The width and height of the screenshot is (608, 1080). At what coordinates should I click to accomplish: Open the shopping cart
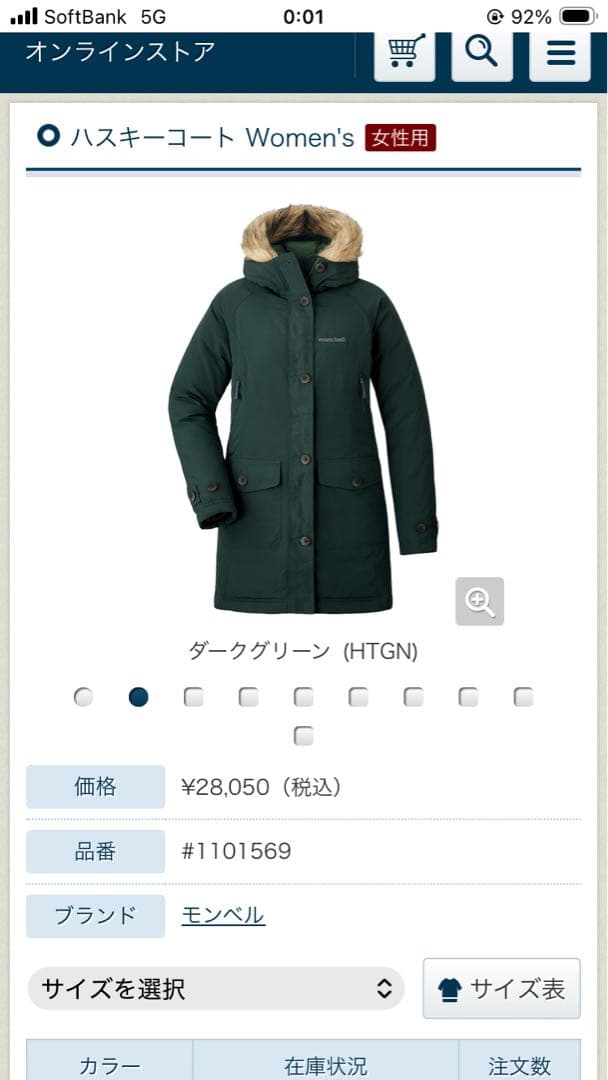pos(404,52)
